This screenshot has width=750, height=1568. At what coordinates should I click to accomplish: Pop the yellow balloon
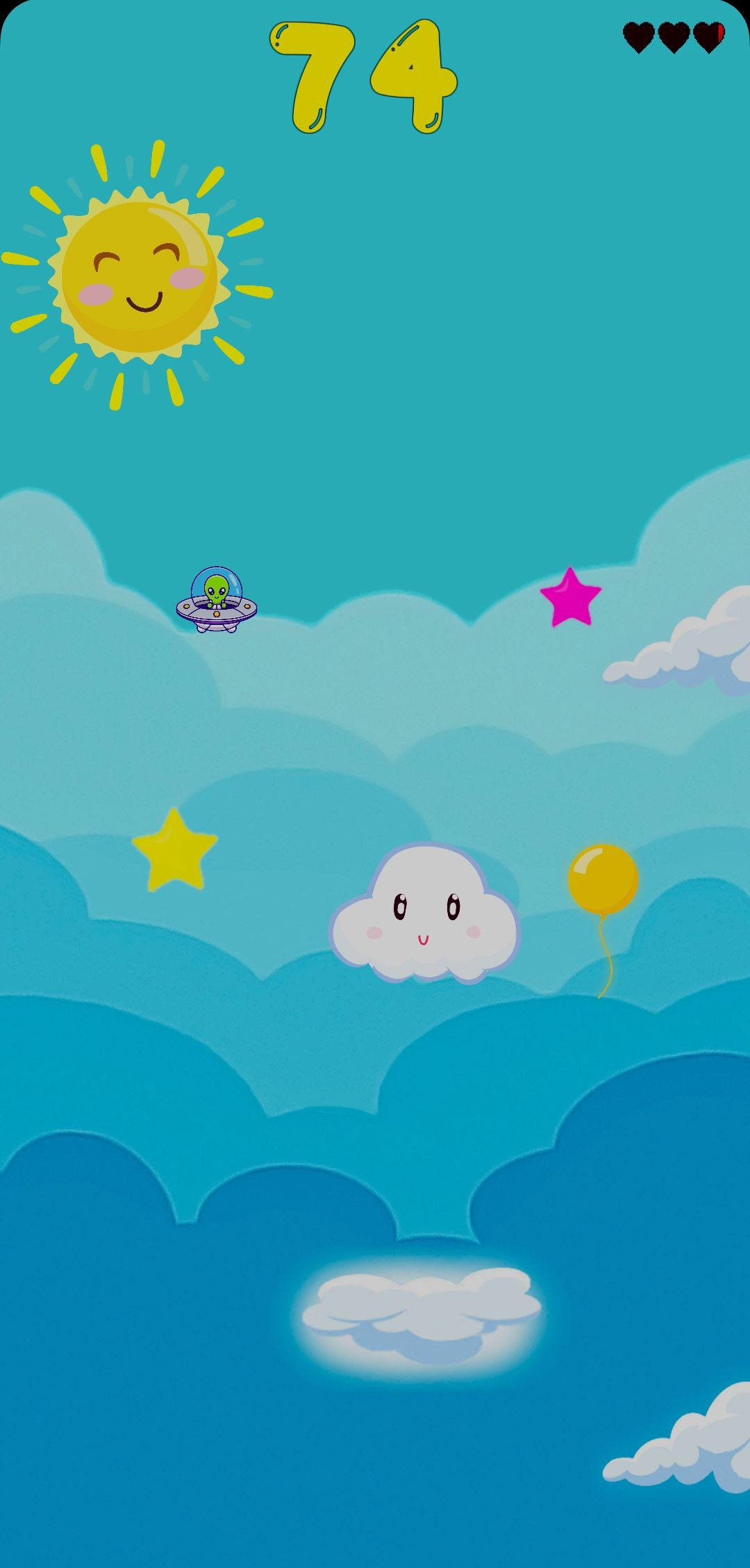point(602,879)
